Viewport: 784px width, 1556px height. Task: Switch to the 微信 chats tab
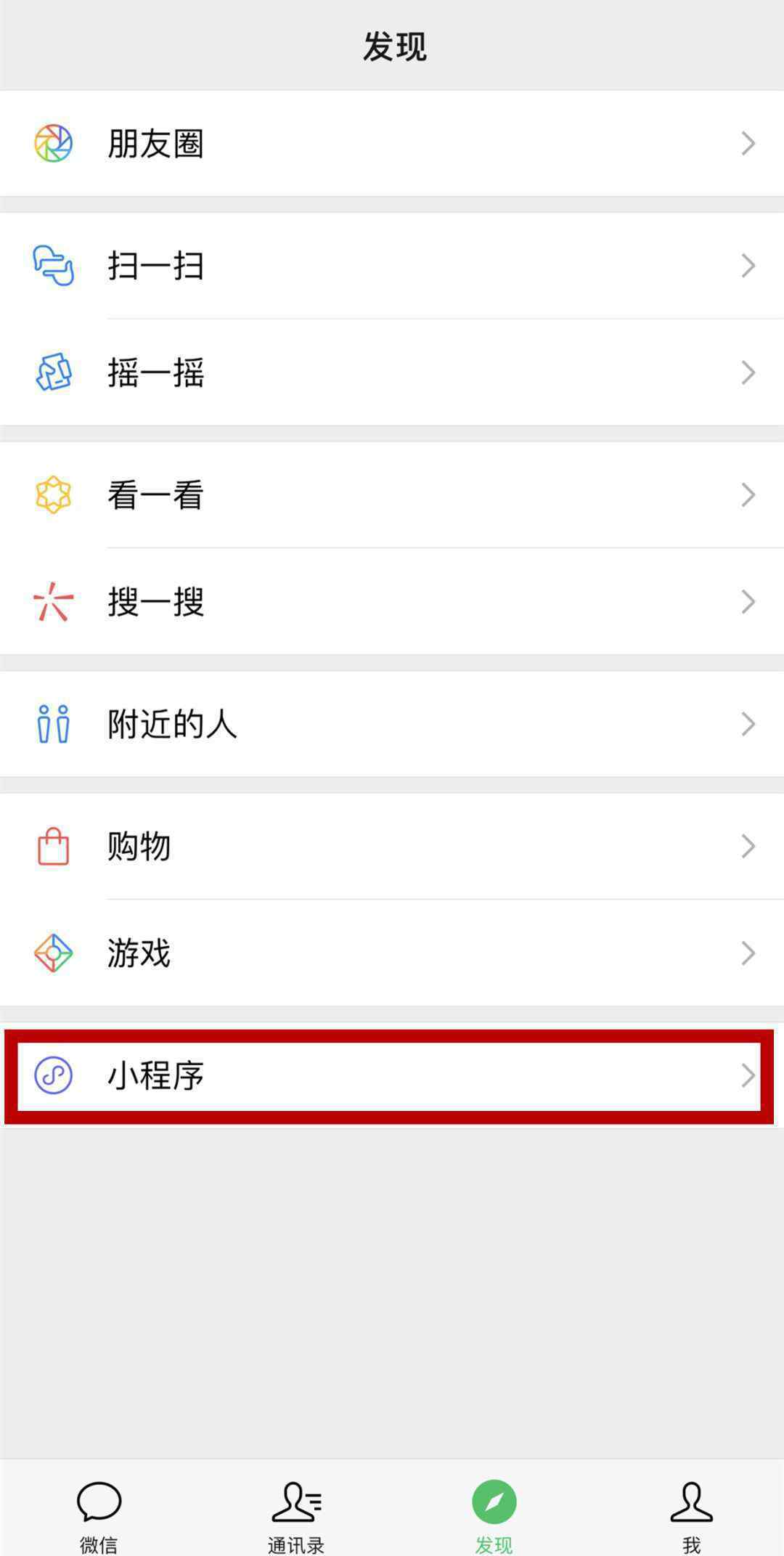(99, 1515)
